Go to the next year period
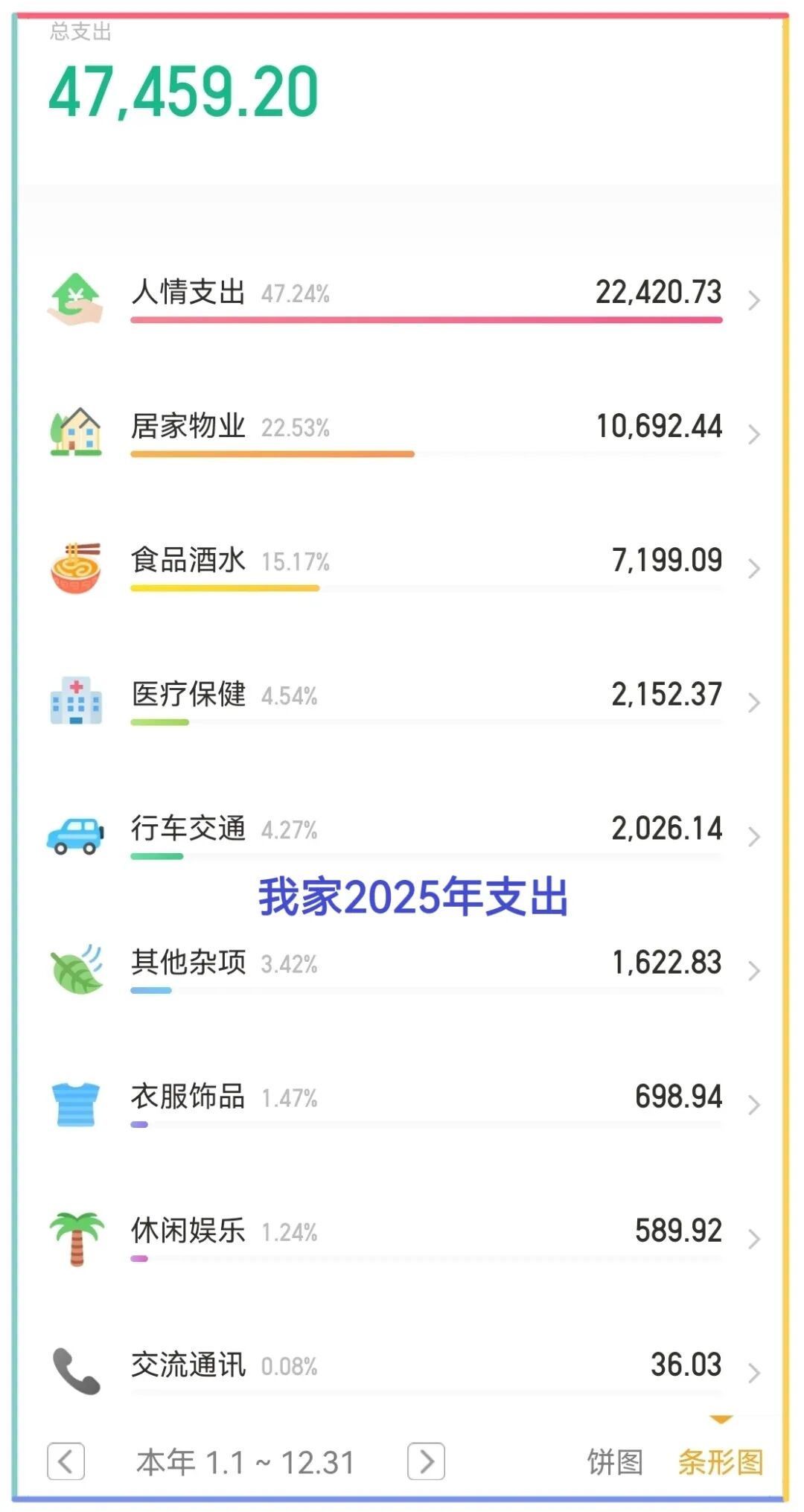The height and width of the screenshot is (1512, 804). [x=425, y=1461]
